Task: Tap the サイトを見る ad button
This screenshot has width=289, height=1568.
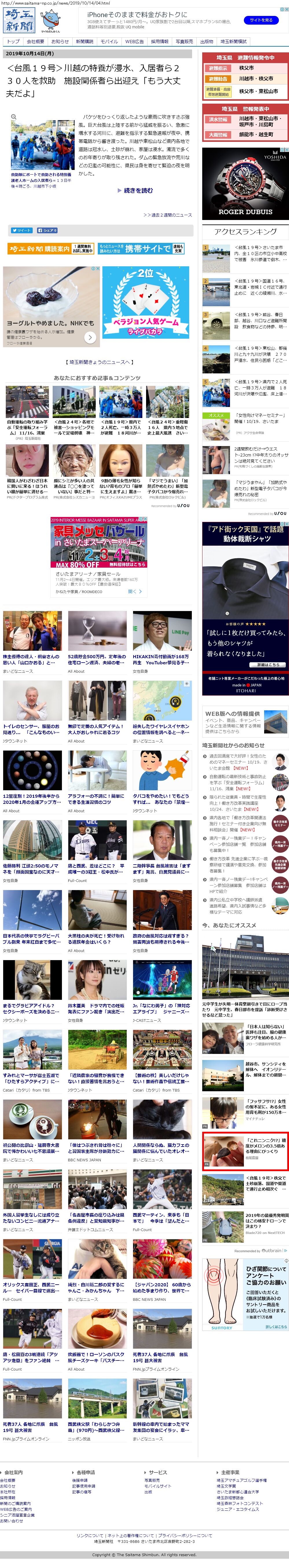Action: tap(260, 20)
